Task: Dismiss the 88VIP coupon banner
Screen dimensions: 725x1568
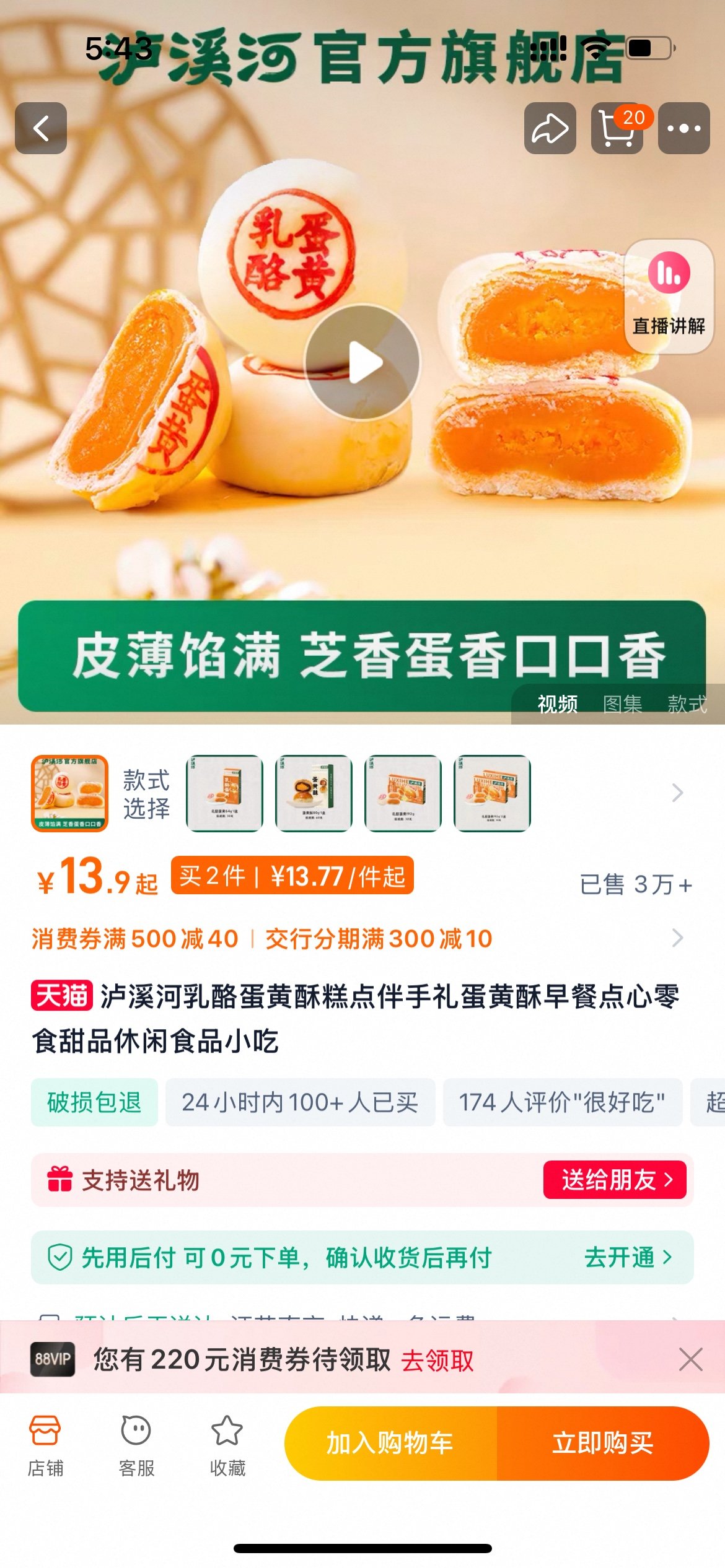Action: pos(690,1359)
